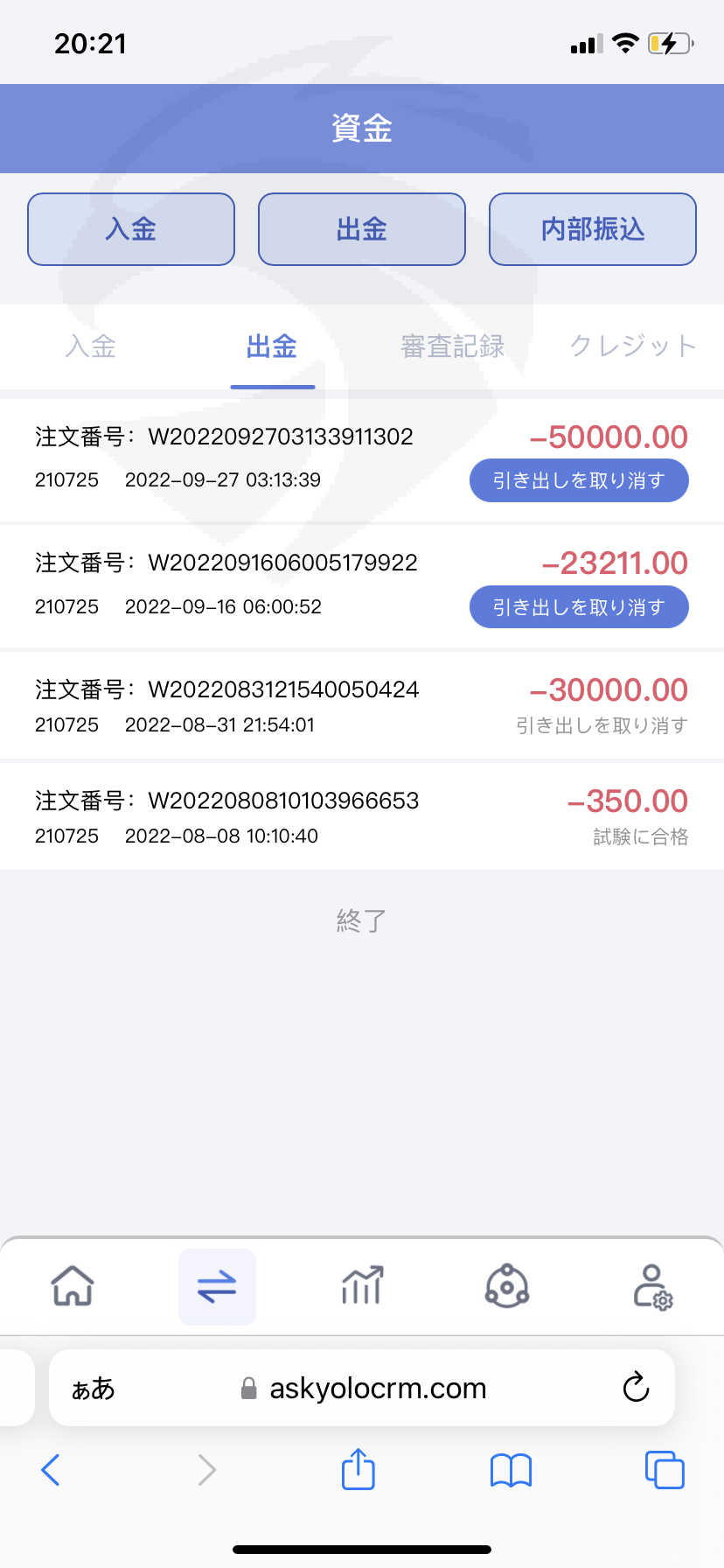Open the クレジット tab

[633, 346]
